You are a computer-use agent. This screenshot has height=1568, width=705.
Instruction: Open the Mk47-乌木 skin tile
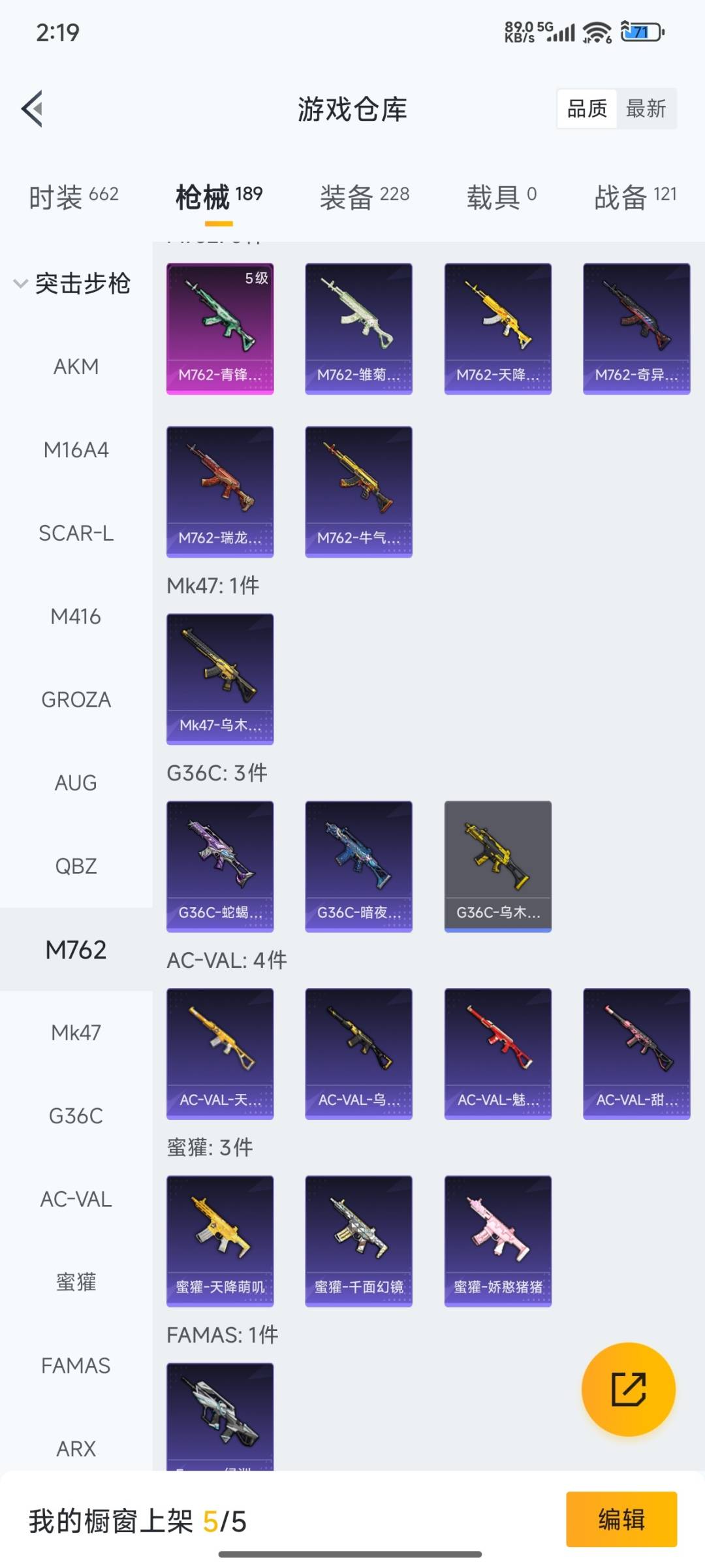coord(220,679)
